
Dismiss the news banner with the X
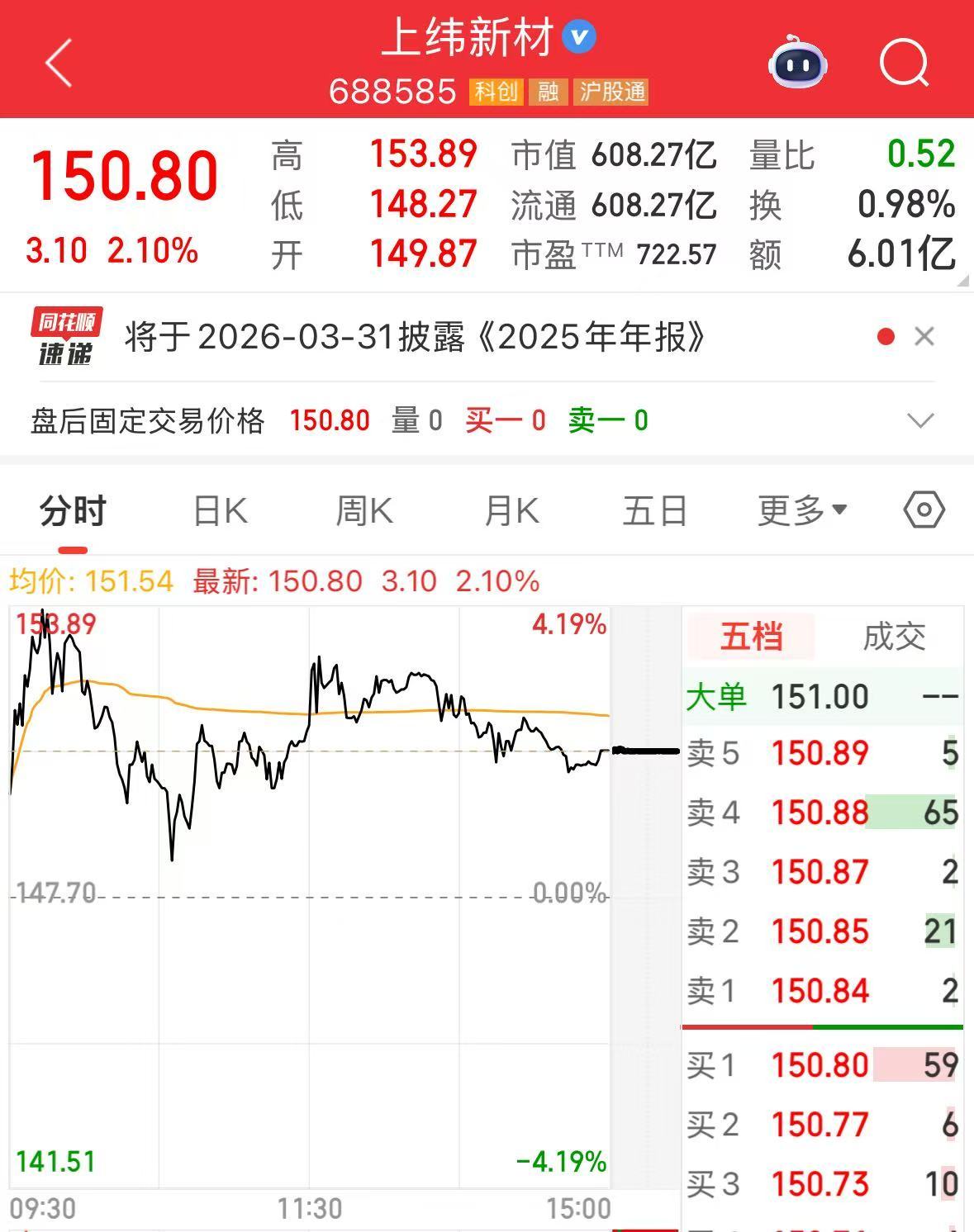925,335
